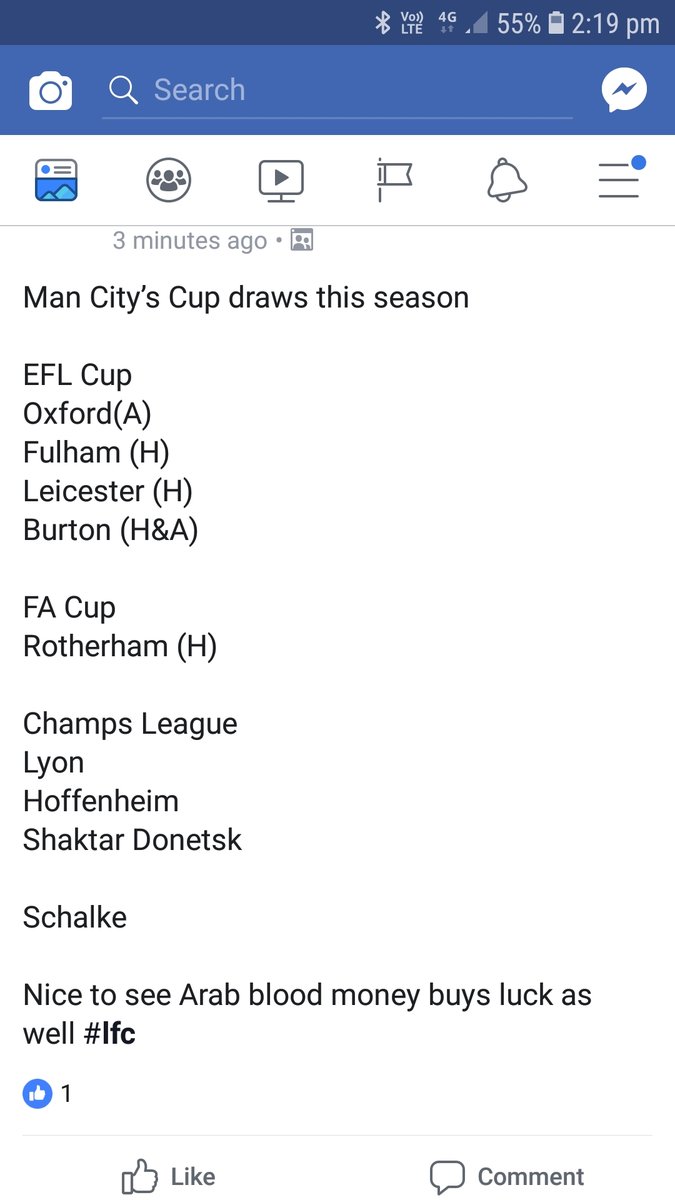Tap the Search field
The image size is (675, 1200).
(x=337, y=91)
